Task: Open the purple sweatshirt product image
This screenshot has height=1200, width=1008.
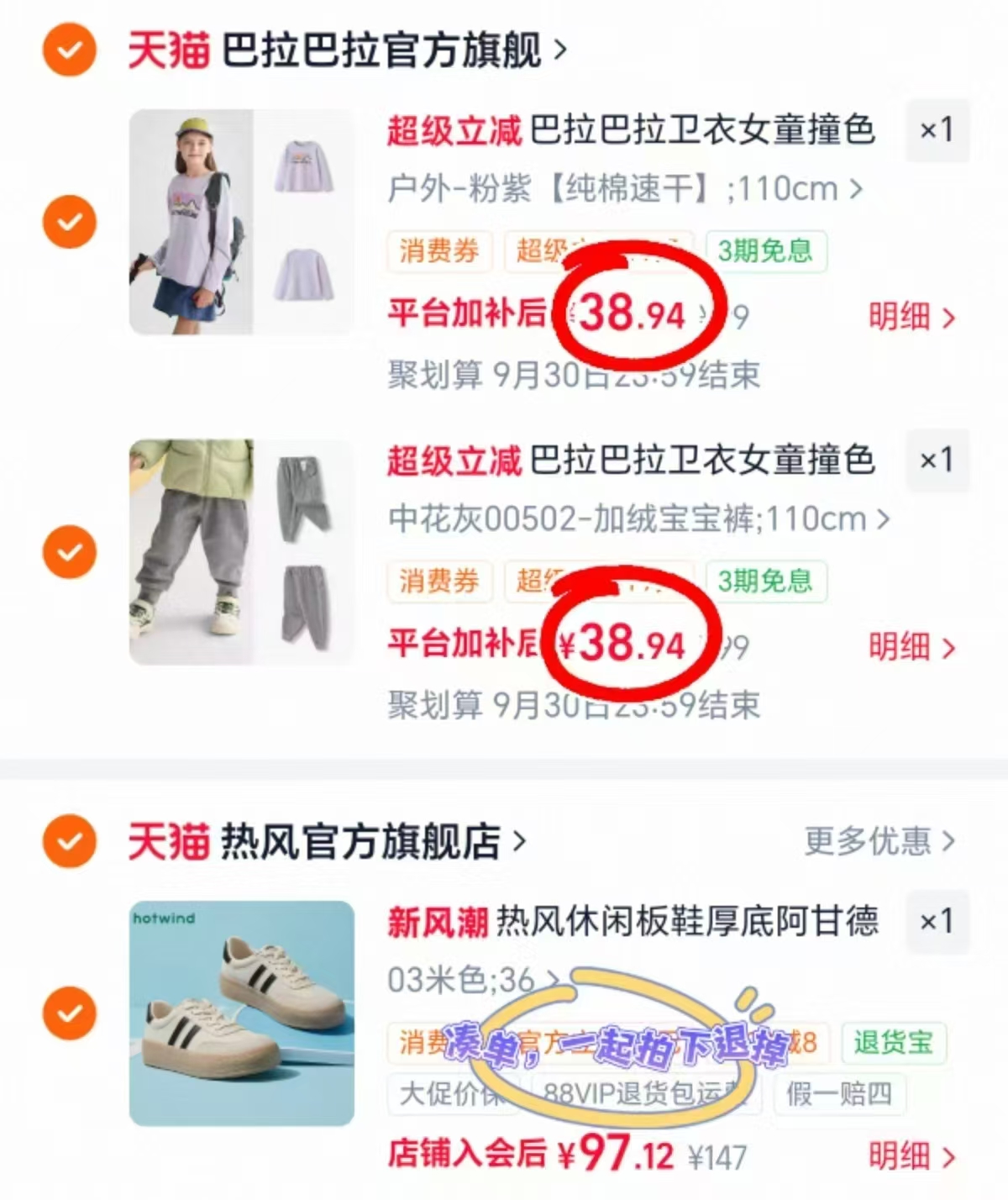Action: point(241,222)
